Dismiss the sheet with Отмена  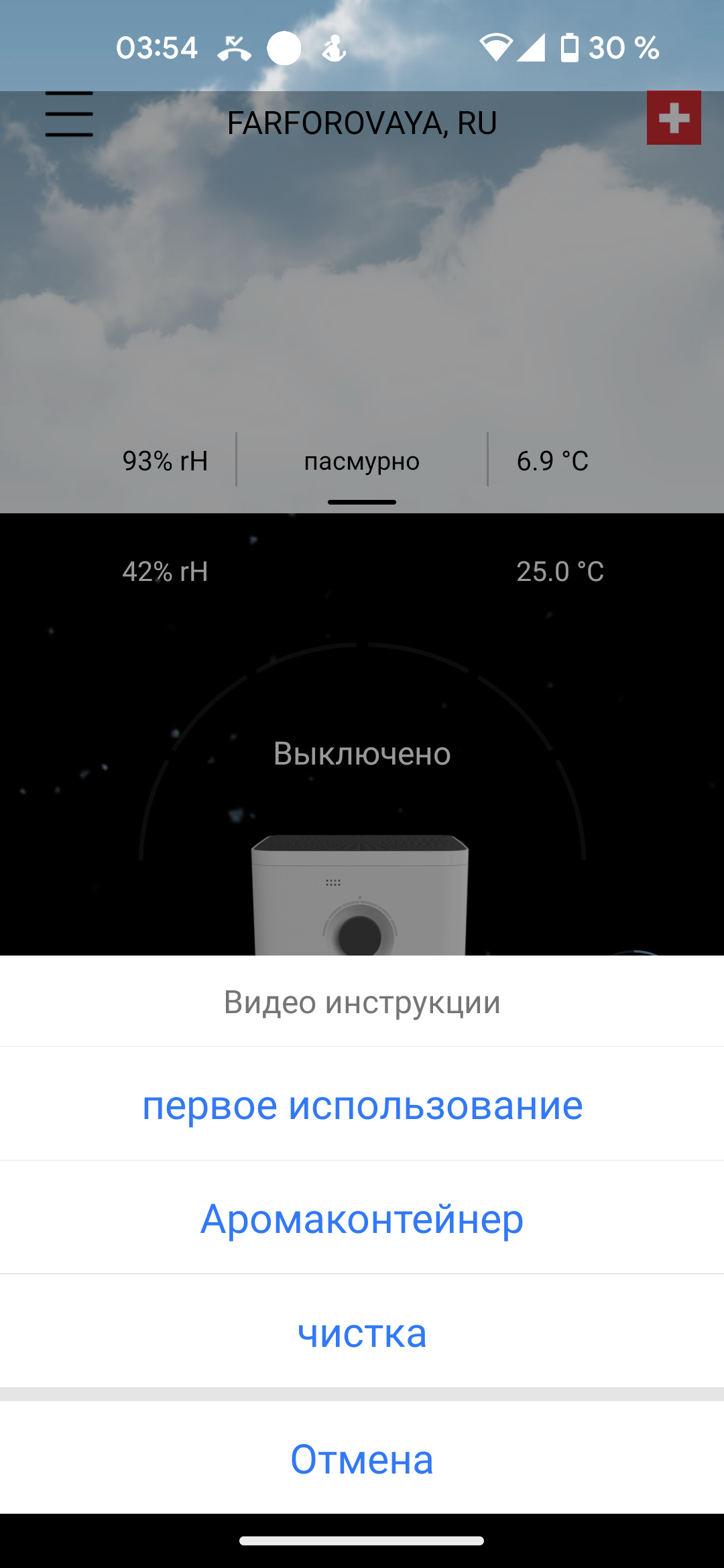click(x=362, y=1459)
